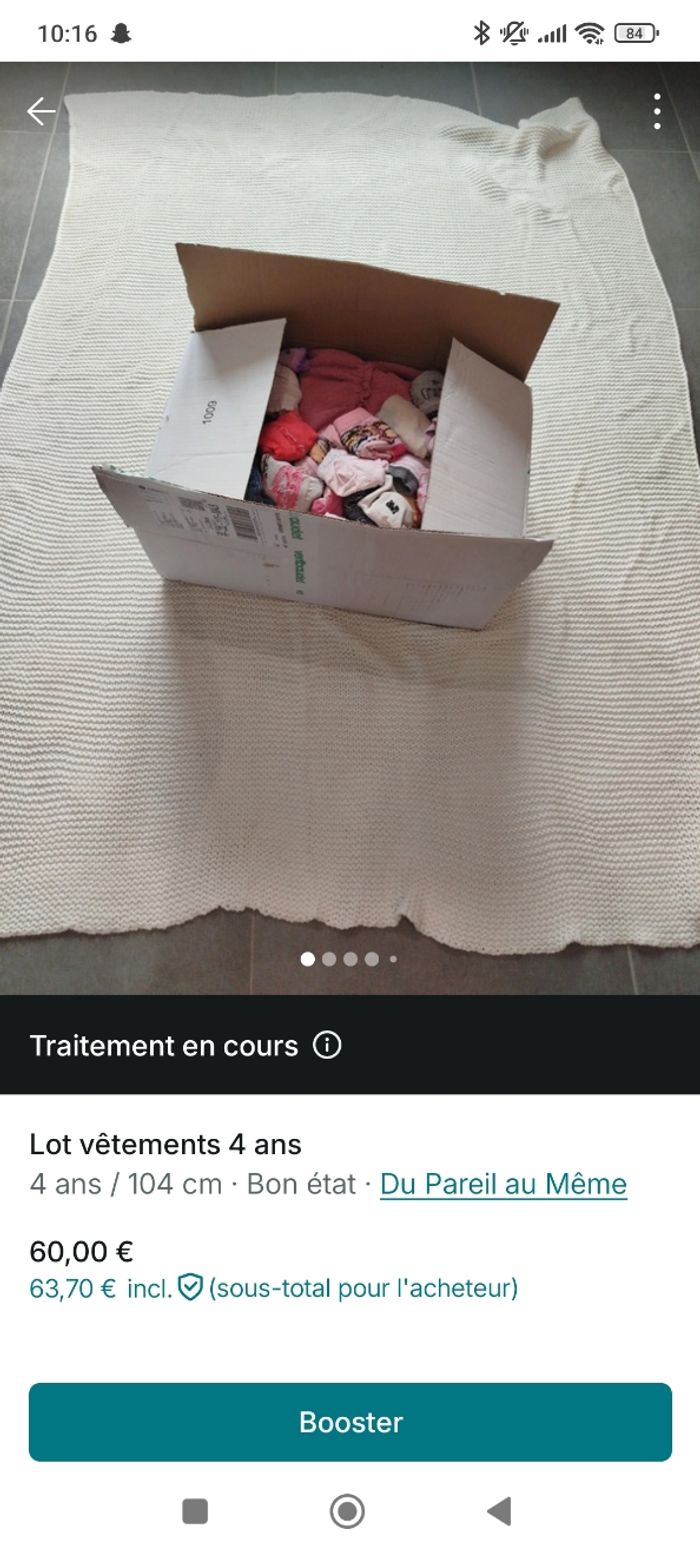Open the Du Pareil au Même brand link
The image size is (700, 1556).
503,1184
